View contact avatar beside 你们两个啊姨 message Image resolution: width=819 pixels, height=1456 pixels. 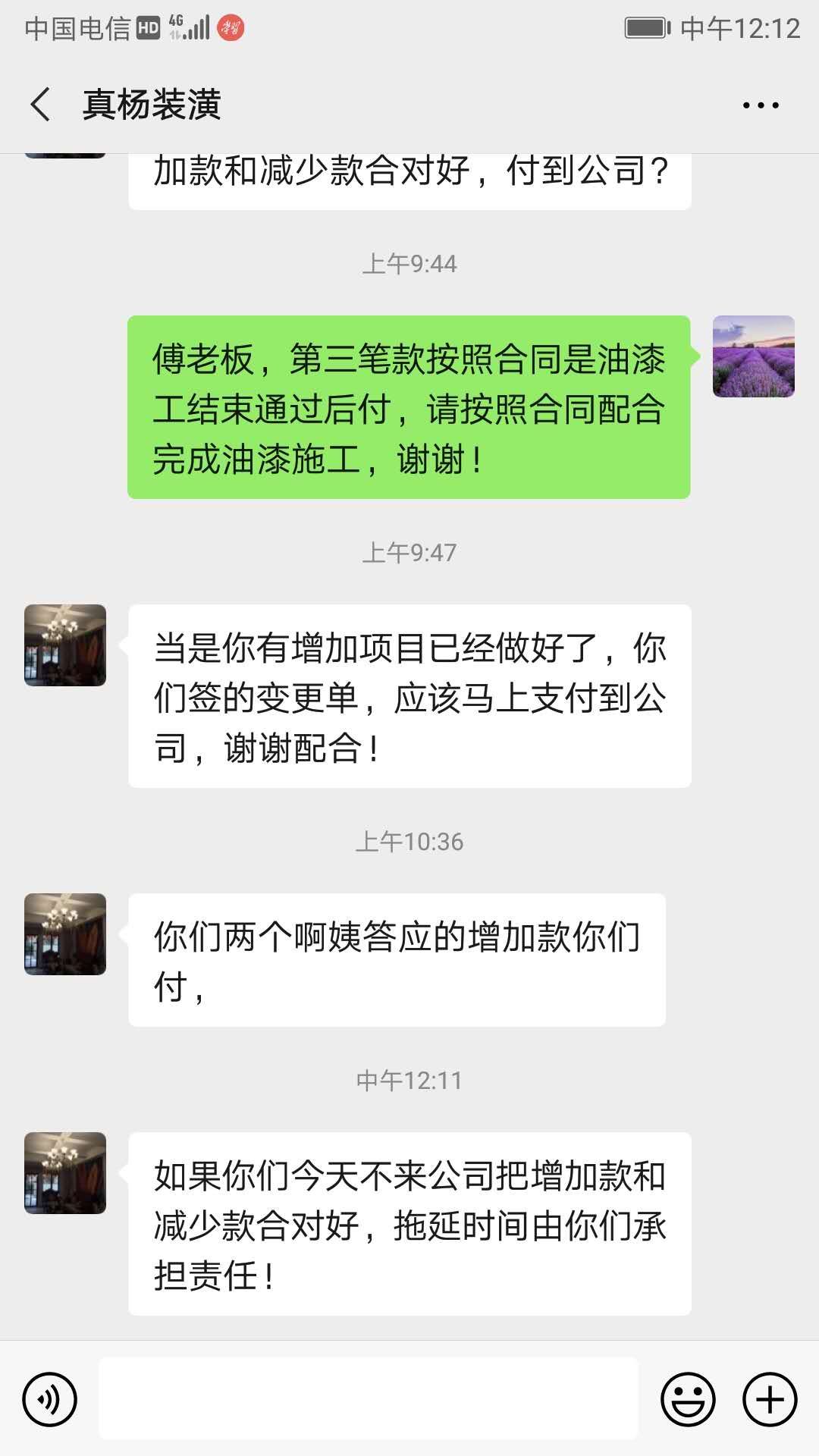(65, 934)
